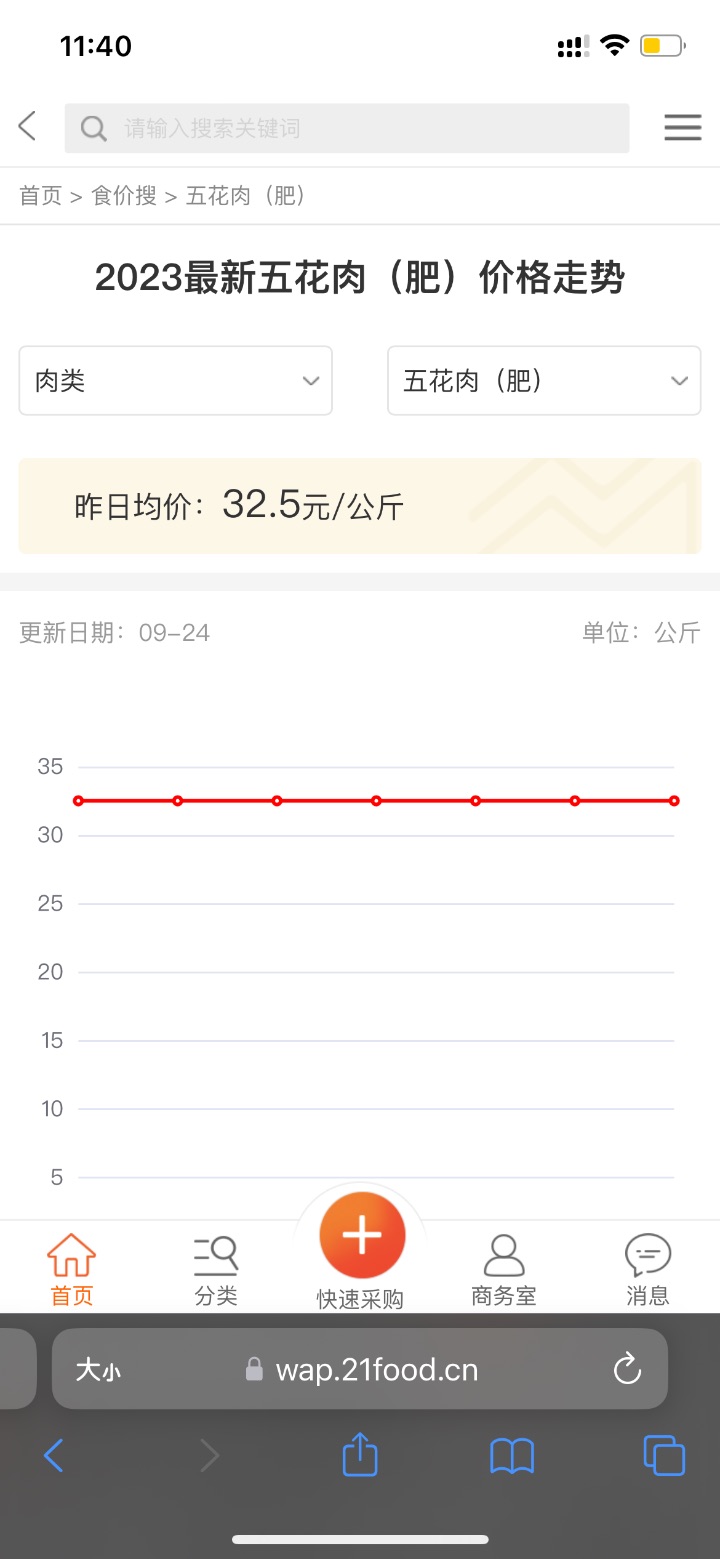
Task: Select the 首页 bottom tab
Action: pyautogui.click(x=72, y=1271)
